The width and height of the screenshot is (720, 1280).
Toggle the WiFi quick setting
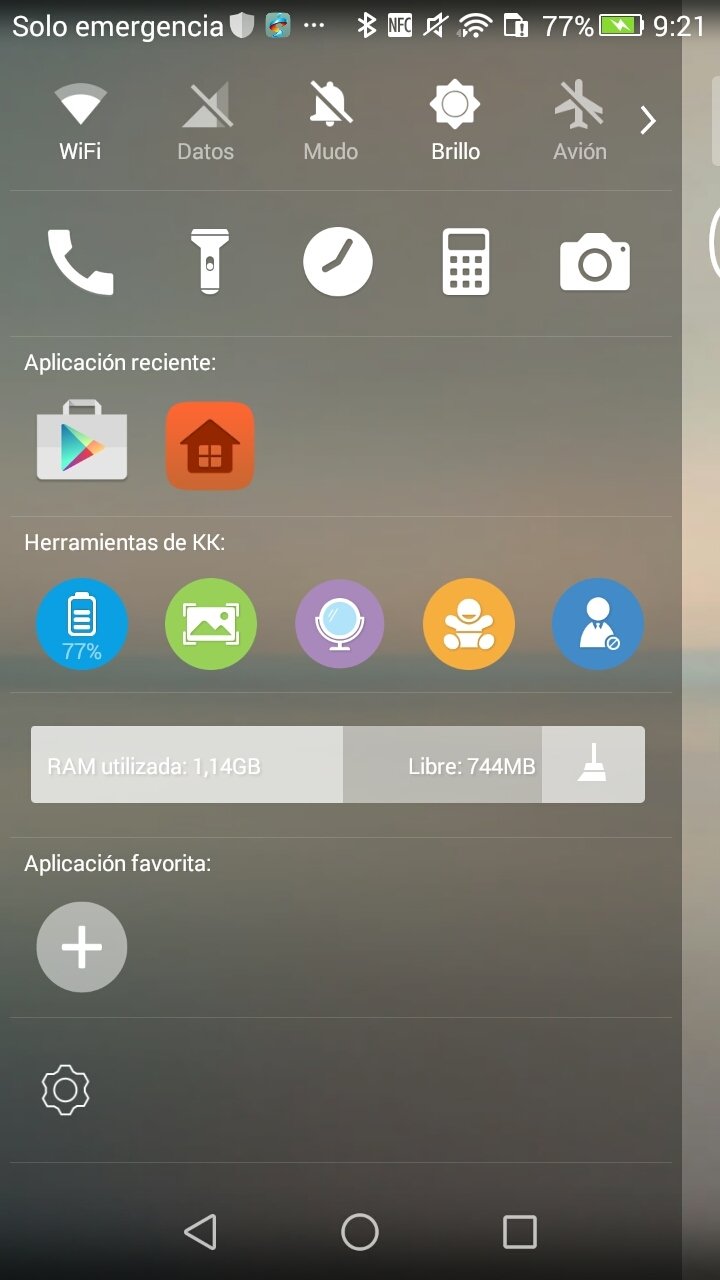[x=80, y=122]
